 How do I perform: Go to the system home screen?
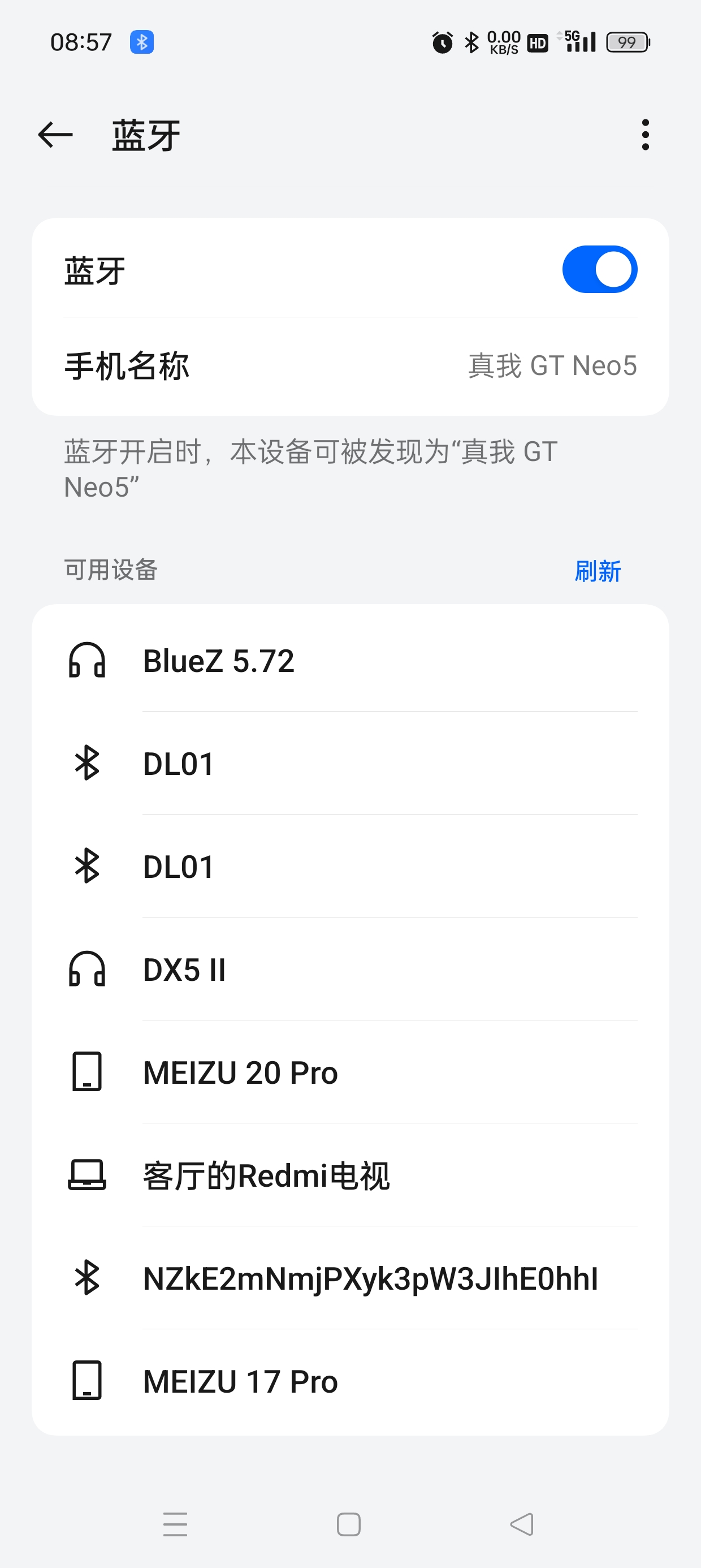[x=349, y=1524]
